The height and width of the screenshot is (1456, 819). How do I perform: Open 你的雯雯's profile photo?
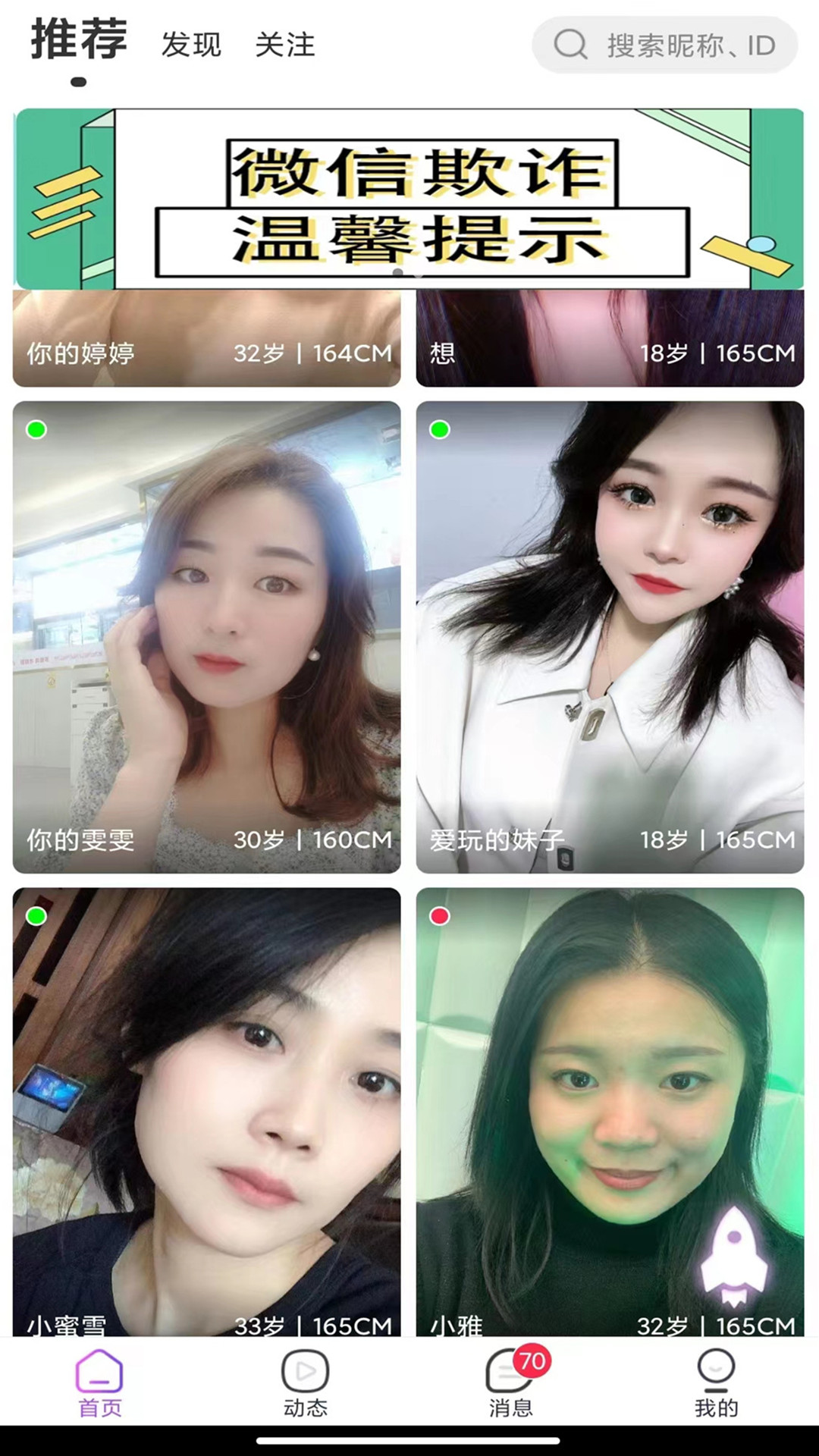click(205, 629)
